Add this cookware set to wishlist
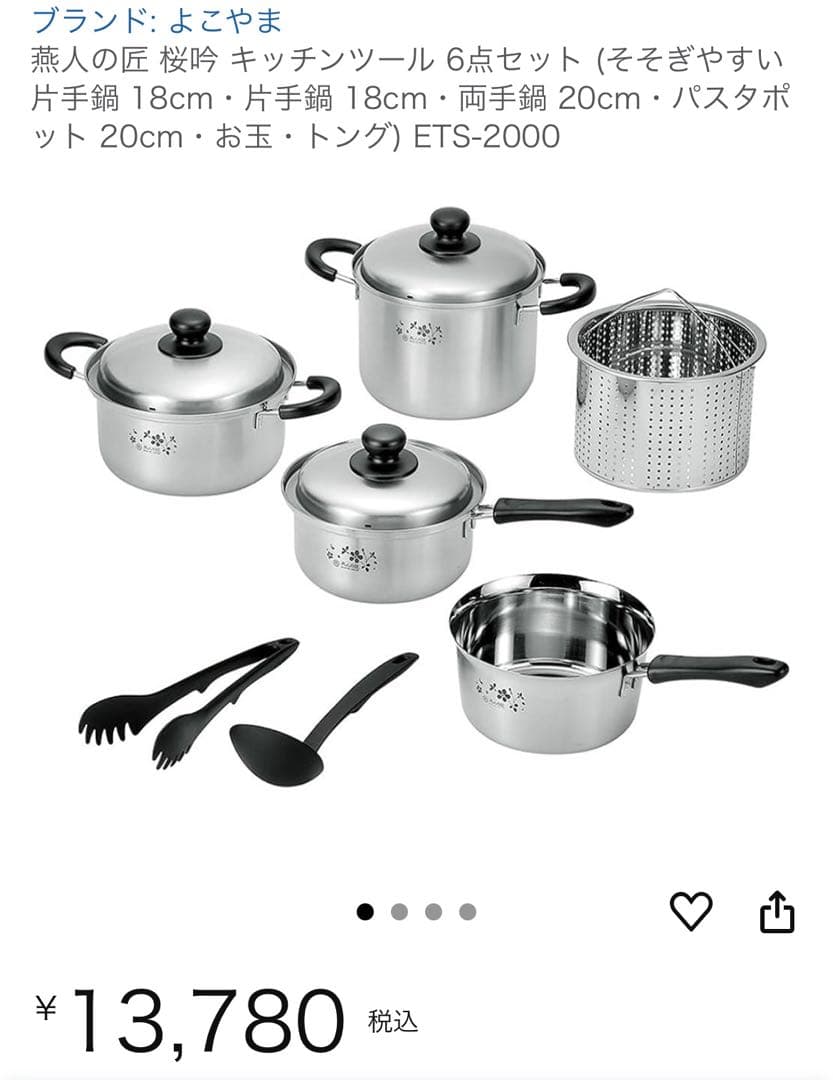 pos(690,911)
